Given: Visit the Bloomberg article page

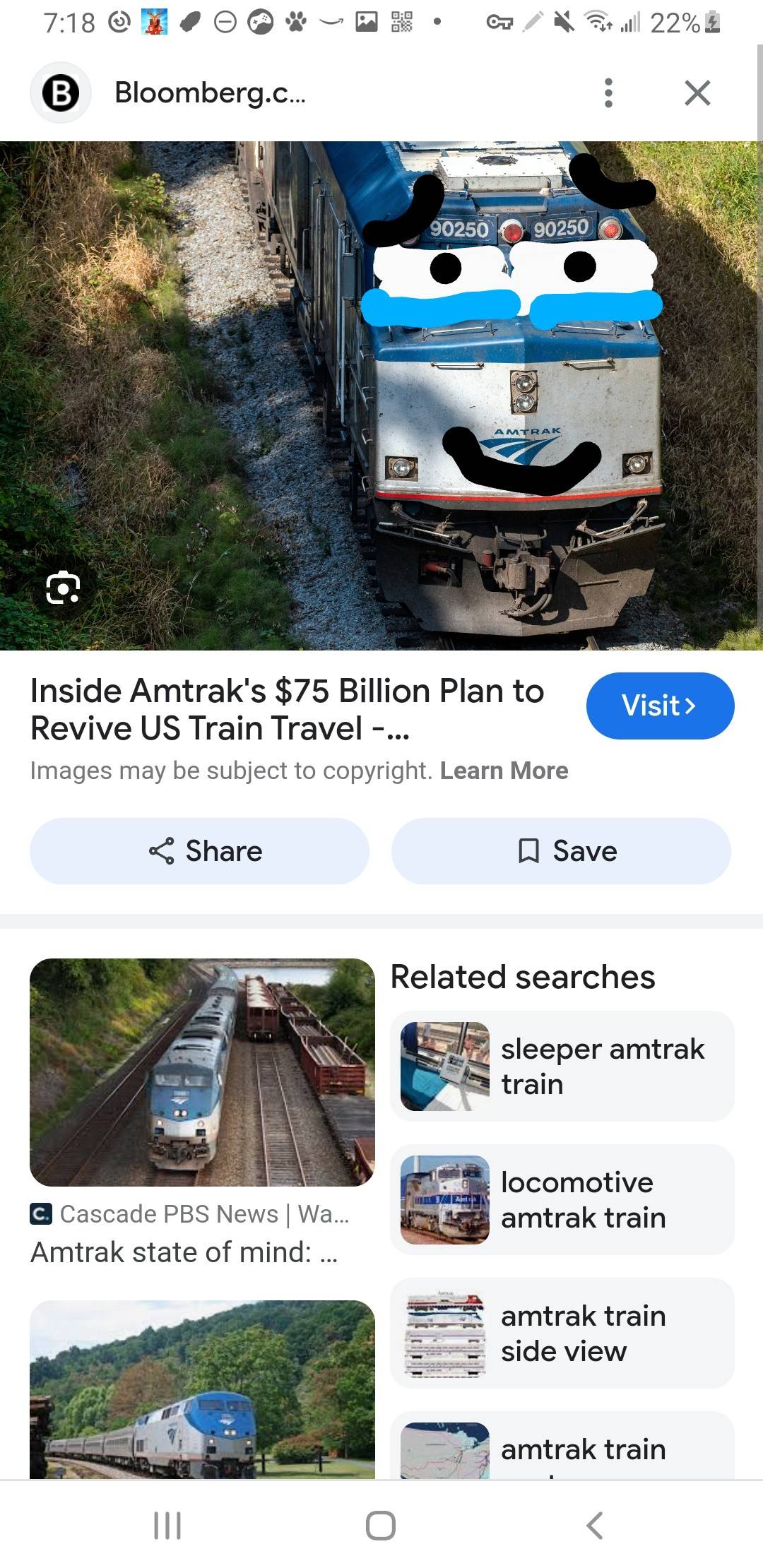Looking at the screenshot, I should pos(660,706).
